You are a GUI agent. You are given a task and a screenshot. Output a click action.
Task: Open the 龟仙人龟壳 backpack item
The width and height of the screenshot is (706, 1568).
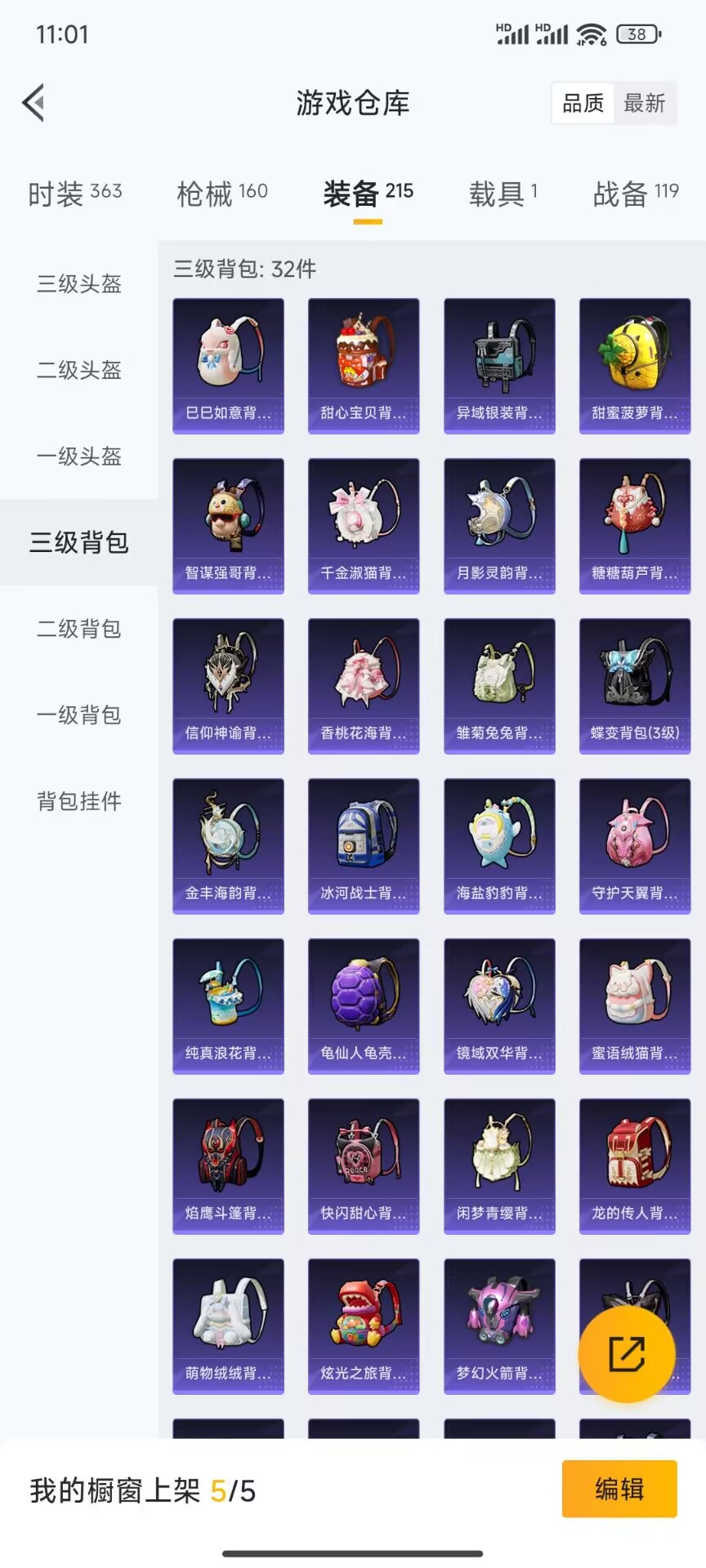(364, 1005)
